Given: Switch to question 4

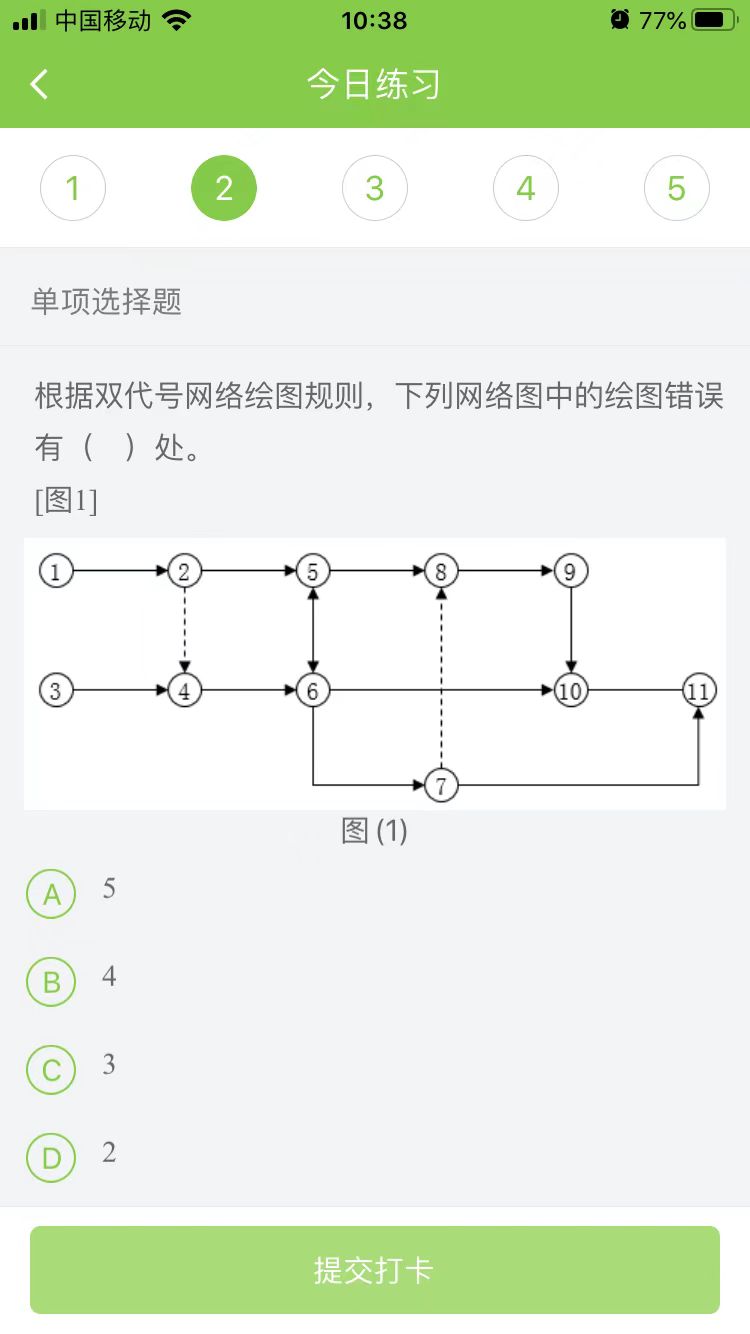Looking at the screenshot, I should coord(526,188).
